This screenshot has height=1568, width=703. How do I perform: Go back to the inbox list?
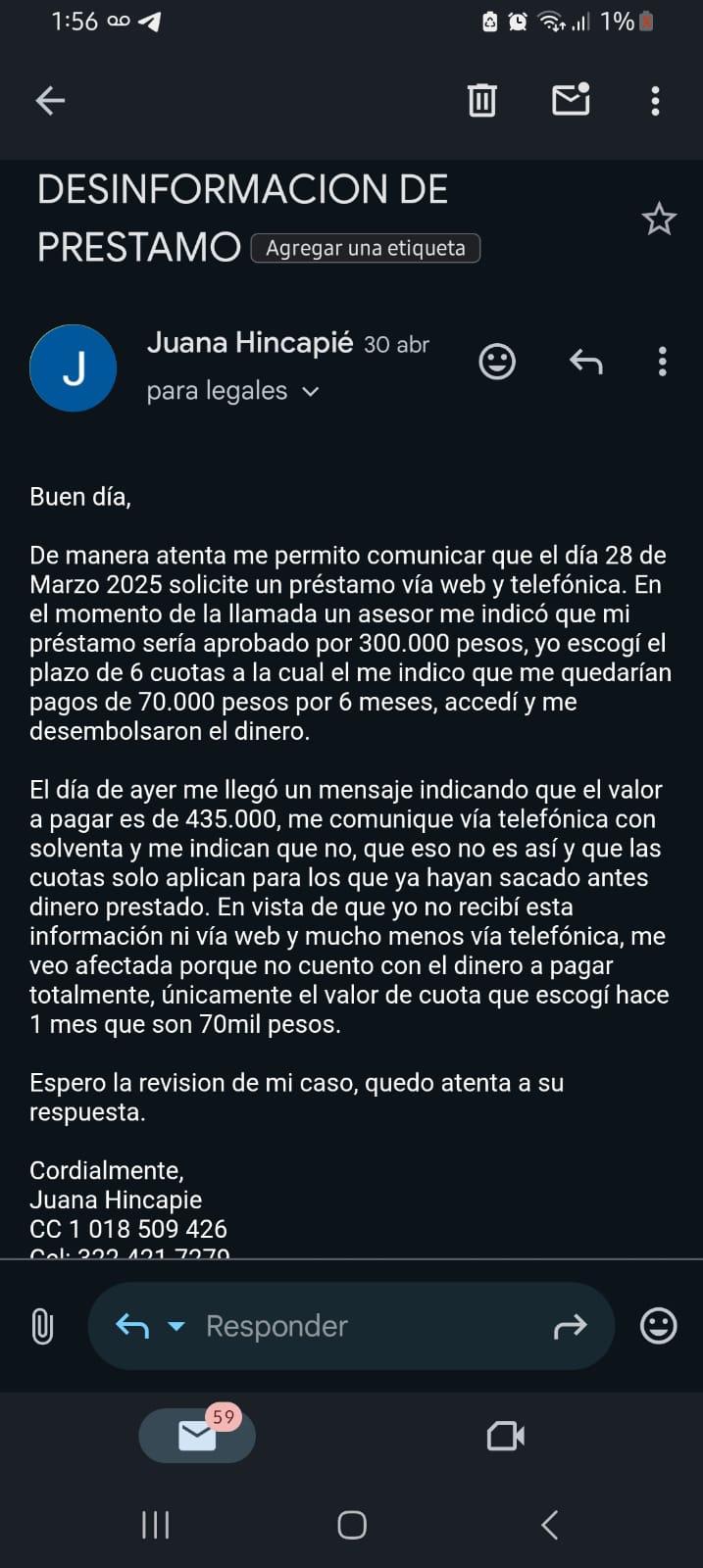(50, 100)
